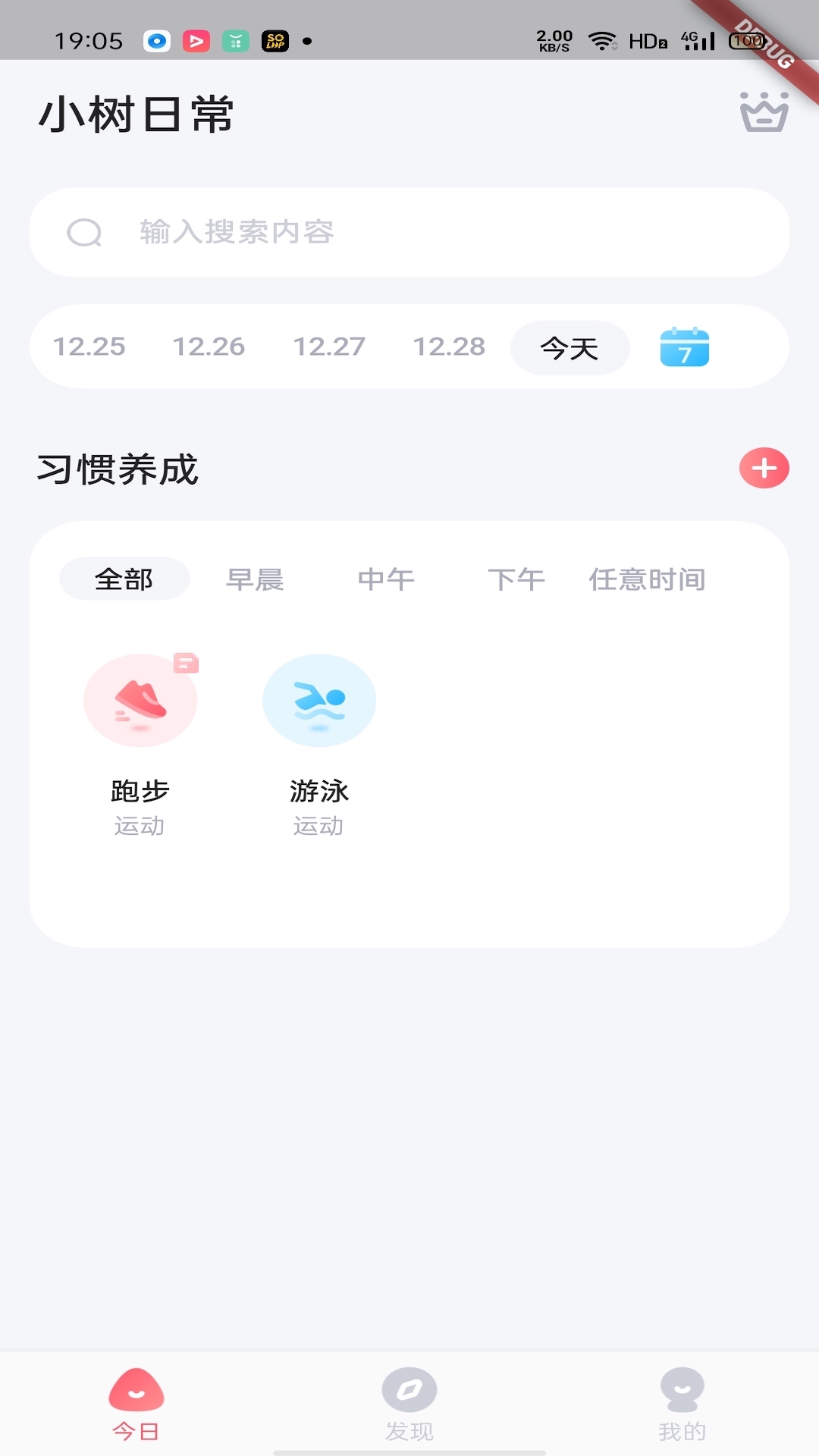The height and width of the screenshot is (1456, 819).
Task: Add a new habit with the plus button
Action: (764, 468)
